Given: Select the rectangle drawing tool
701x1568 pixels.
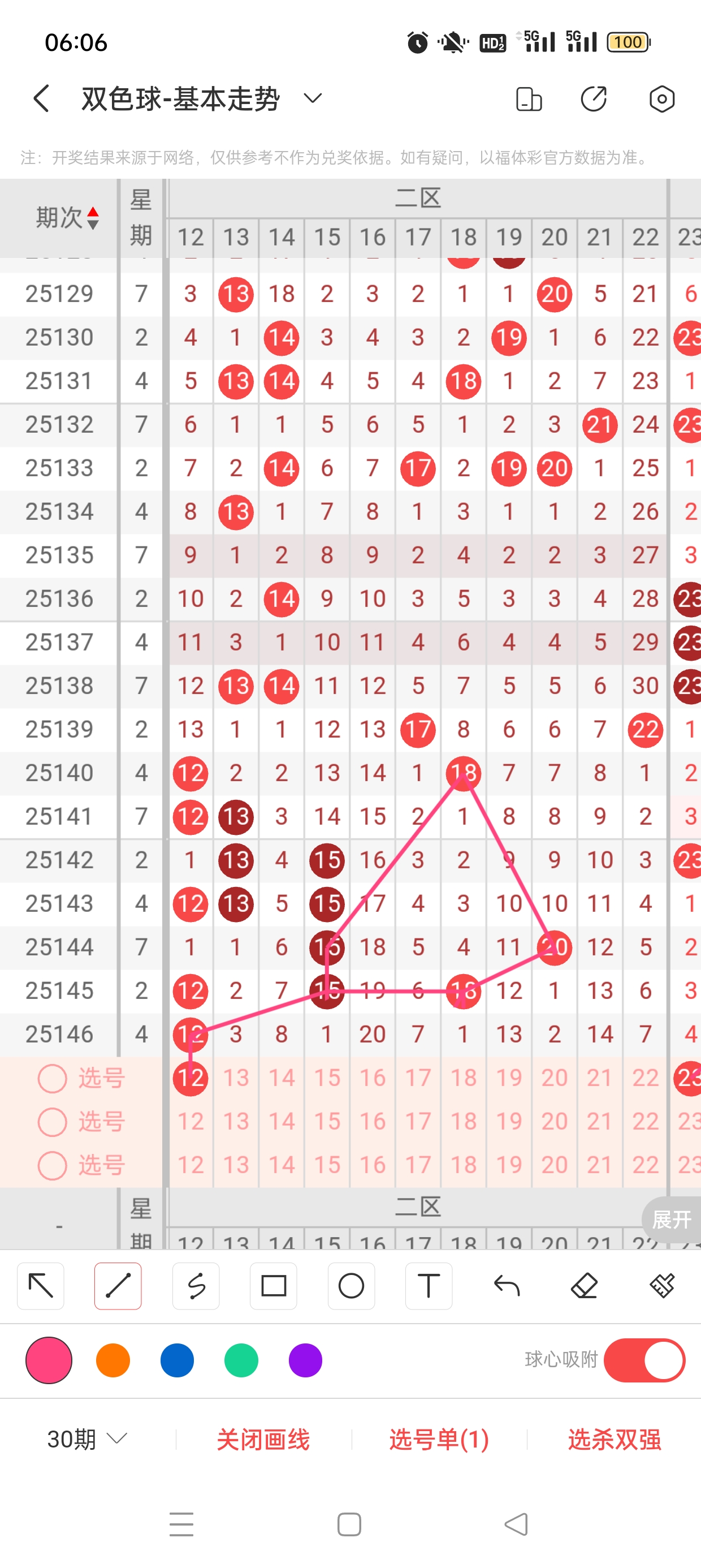Looking at the screenshot, I should (x=273, y=1286).
